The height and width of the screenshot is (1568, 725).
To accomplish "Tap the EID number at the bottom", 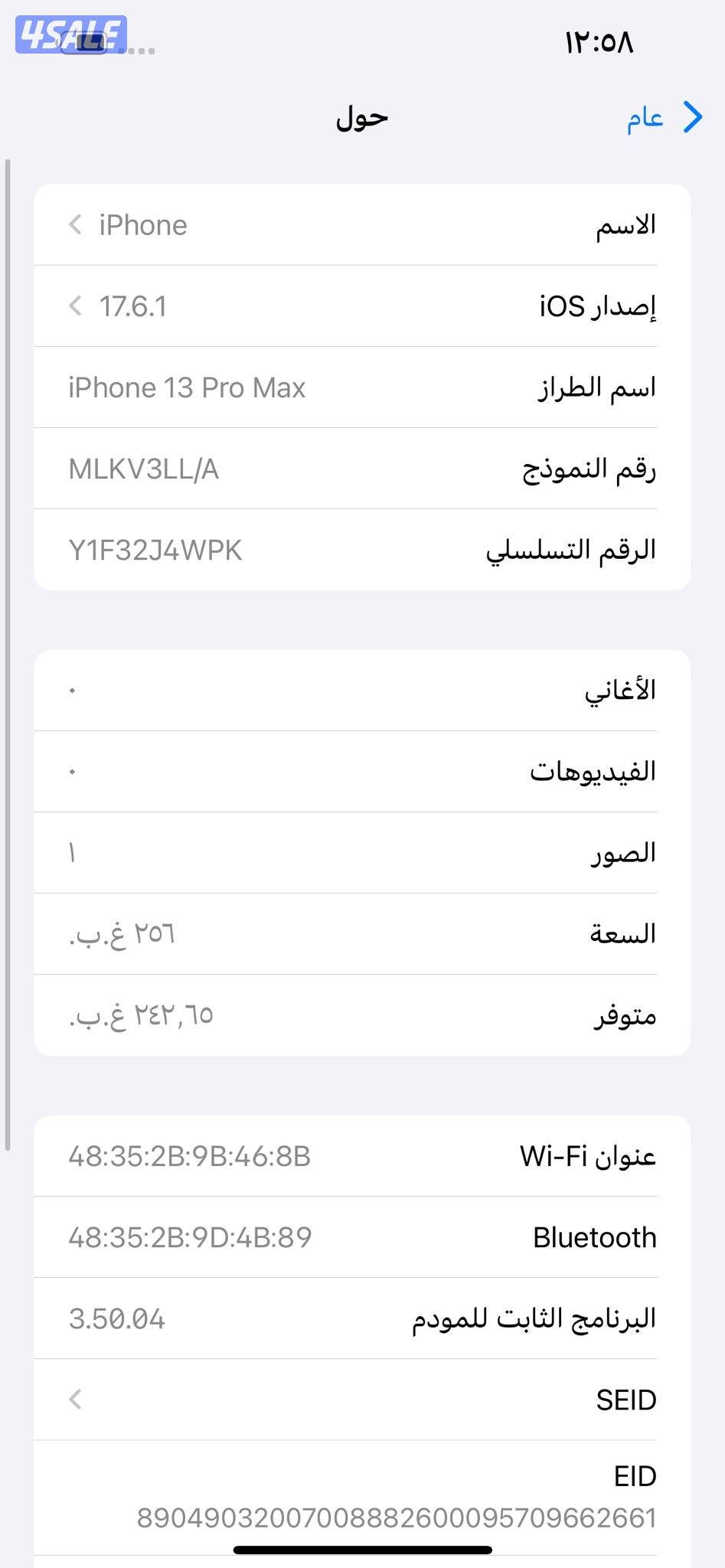I will tap(395, 1519).
